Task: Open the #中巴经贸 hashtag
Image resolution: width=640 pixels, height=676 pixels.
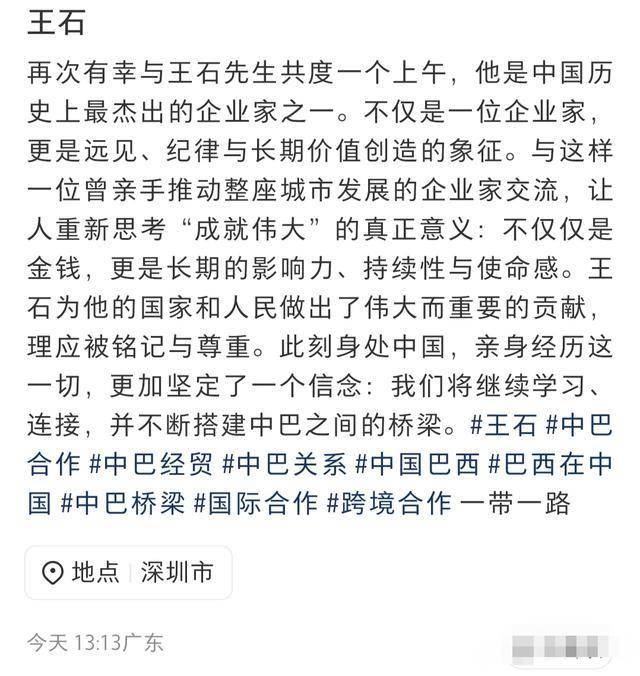Action: pyautogui.click(x=150, y=464)
